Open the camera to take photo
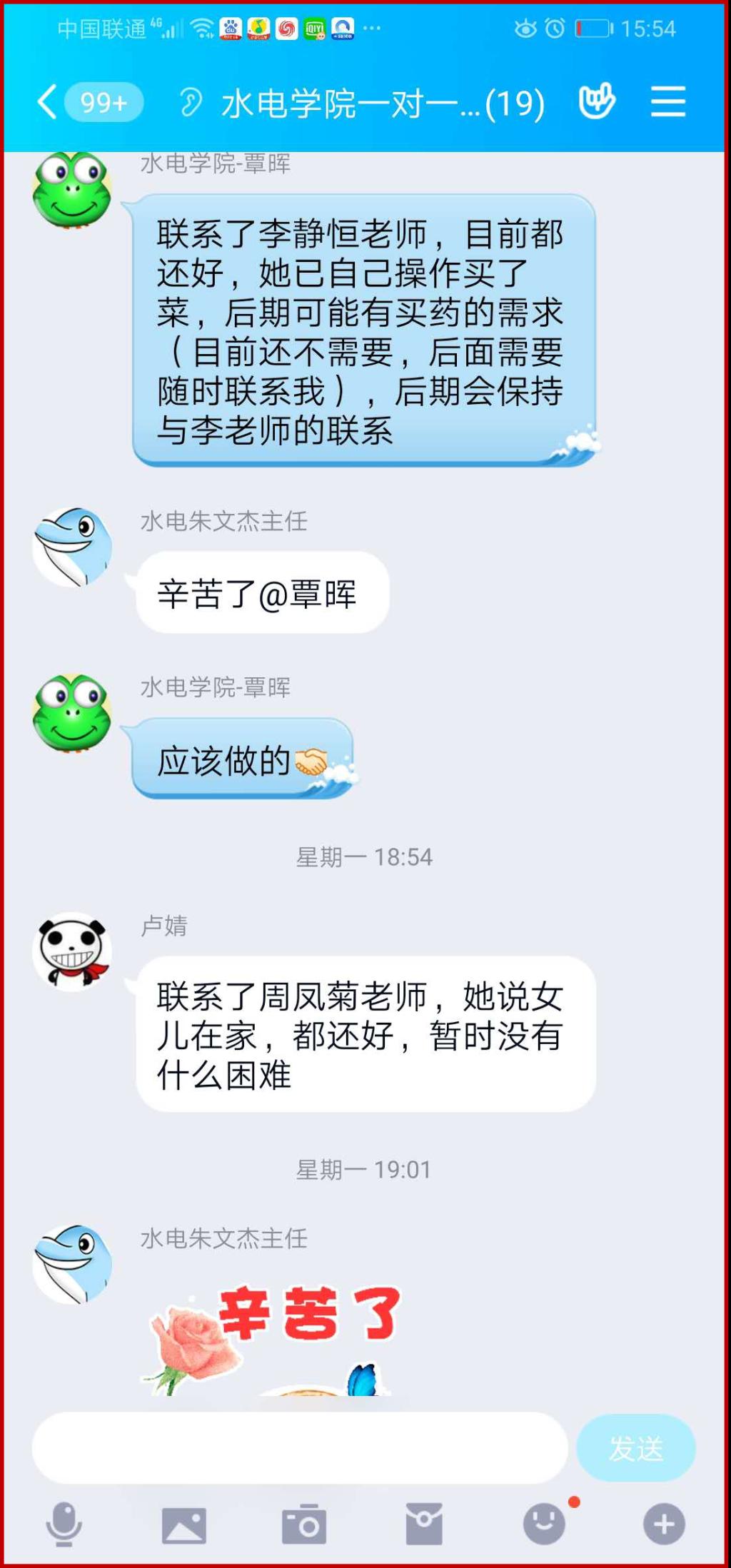Viewport: 731px width, 1568px height. (x=304, y=1525)
